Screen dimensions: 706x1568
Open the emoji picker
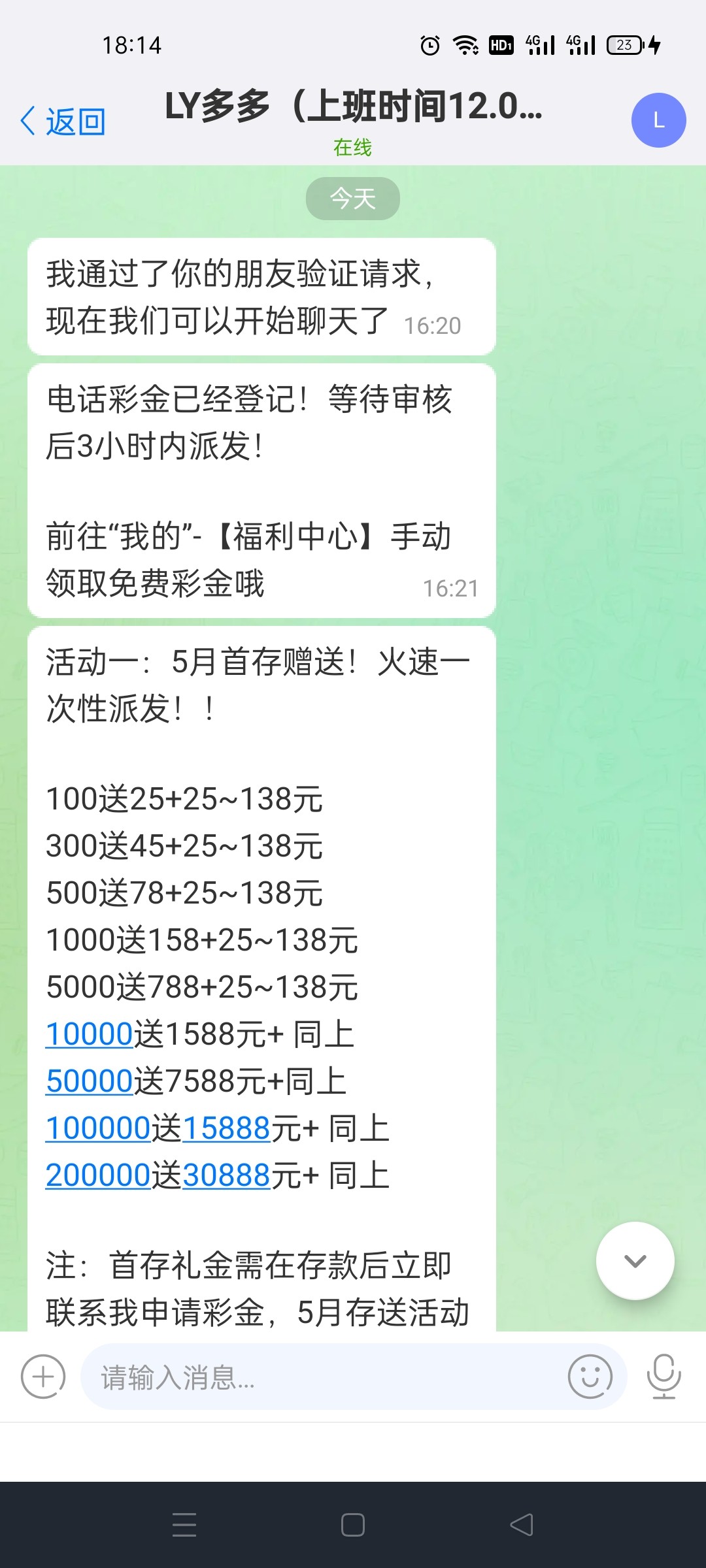590,1377
